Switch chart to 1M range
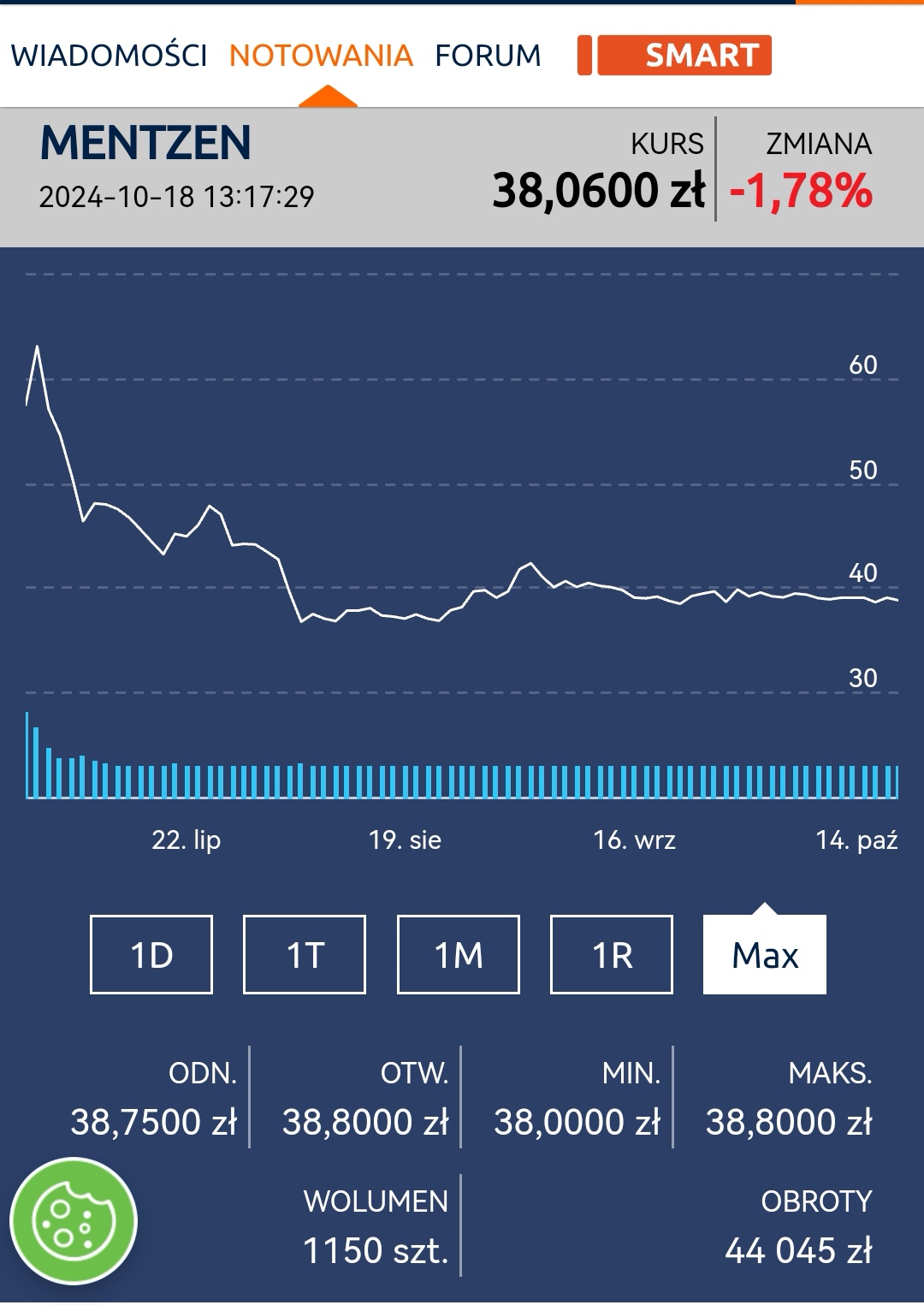The height and width of the screenshot is (1305, 924). (459, 954)
